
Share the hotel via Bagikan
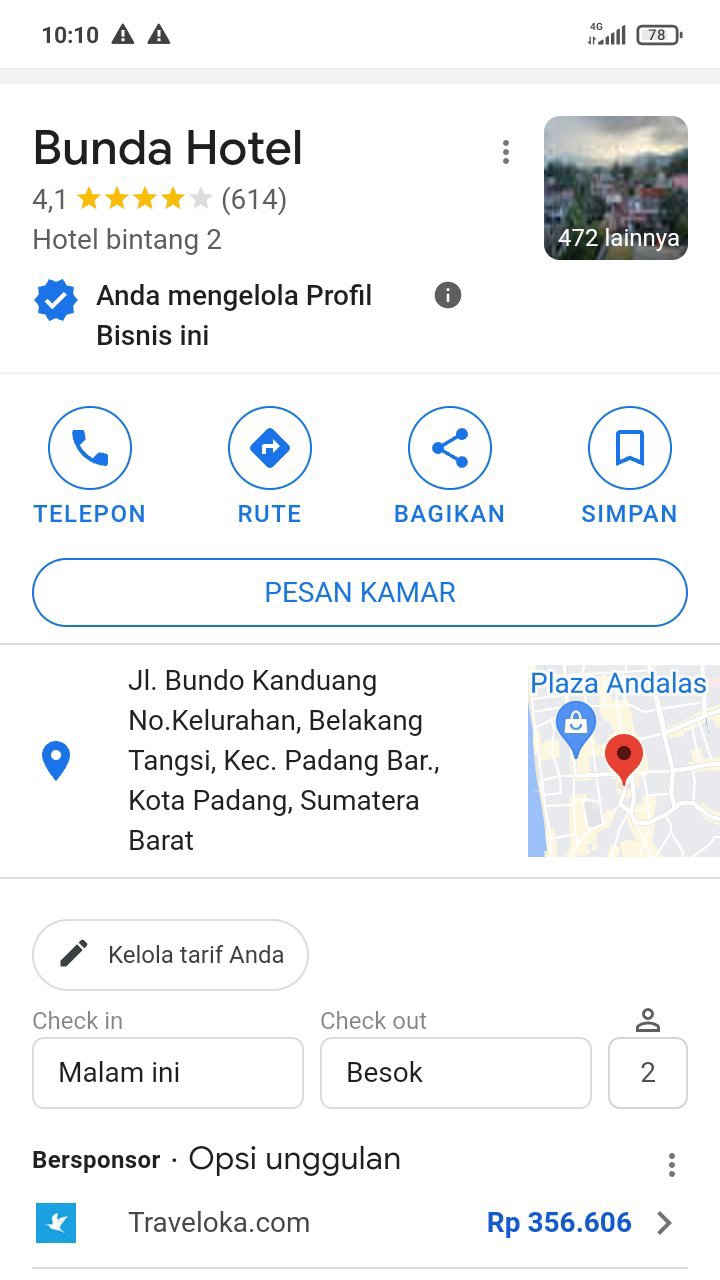click(x=450, y=449)
